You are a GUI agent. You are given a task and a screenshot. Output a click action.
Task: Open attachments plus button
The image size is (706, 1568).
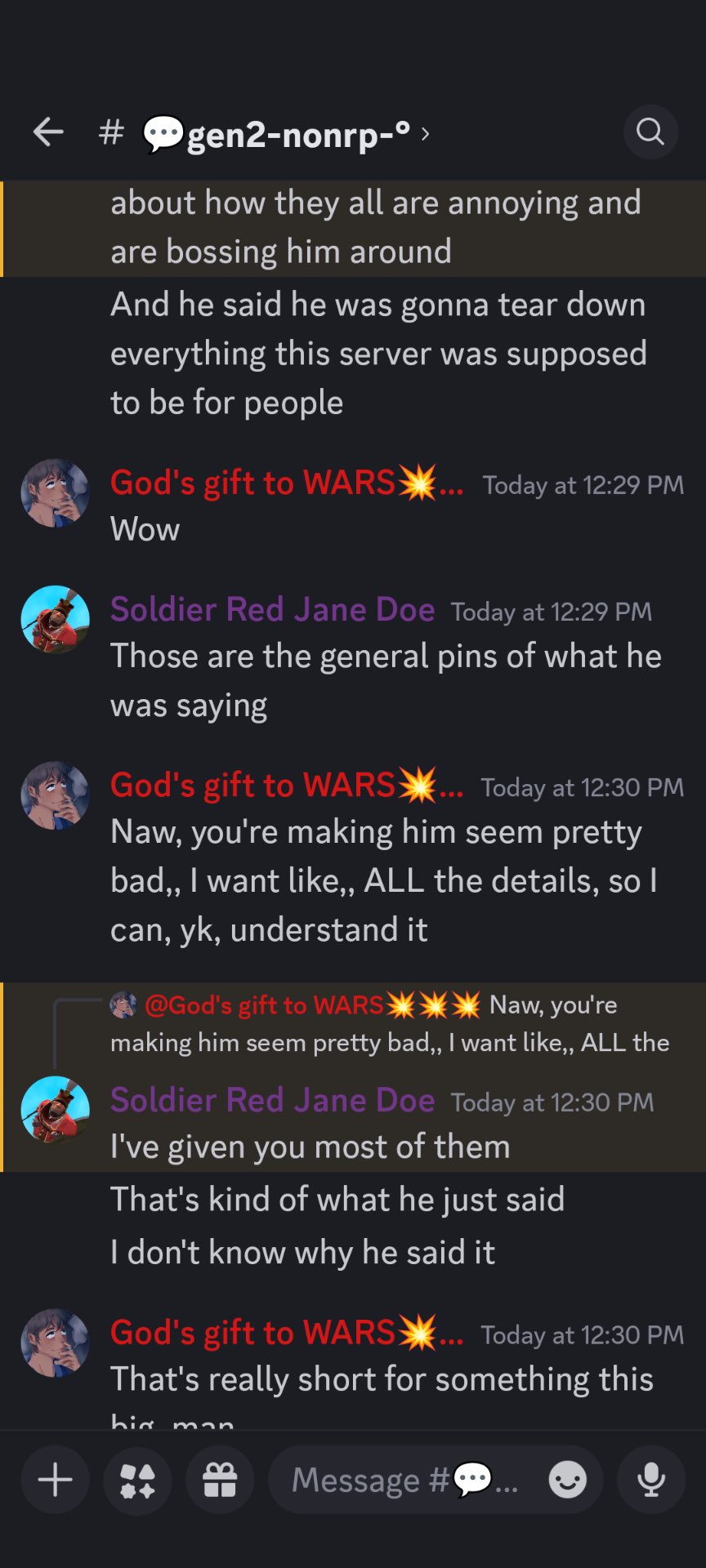pos(56,1480)
